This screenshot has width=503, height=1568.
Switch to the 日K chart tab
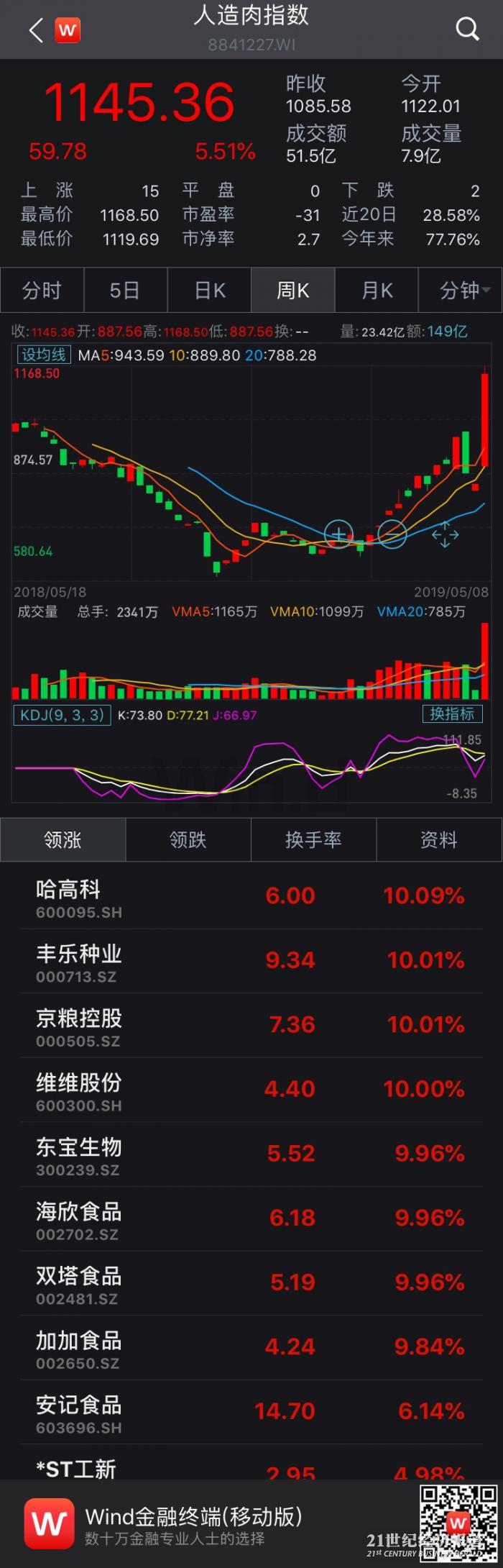[x=209, y=291]
